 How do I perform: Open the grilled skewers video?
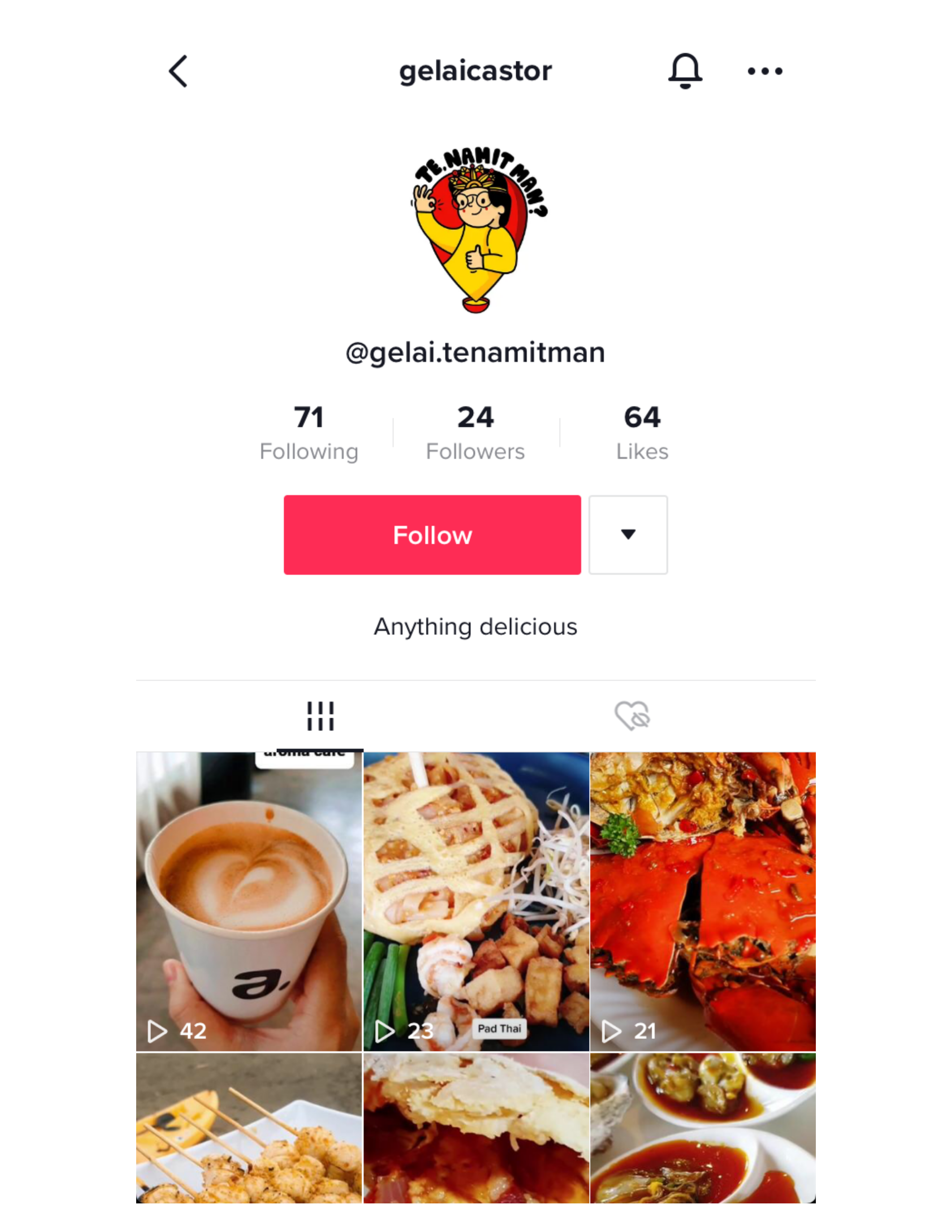coord(249,1128)
